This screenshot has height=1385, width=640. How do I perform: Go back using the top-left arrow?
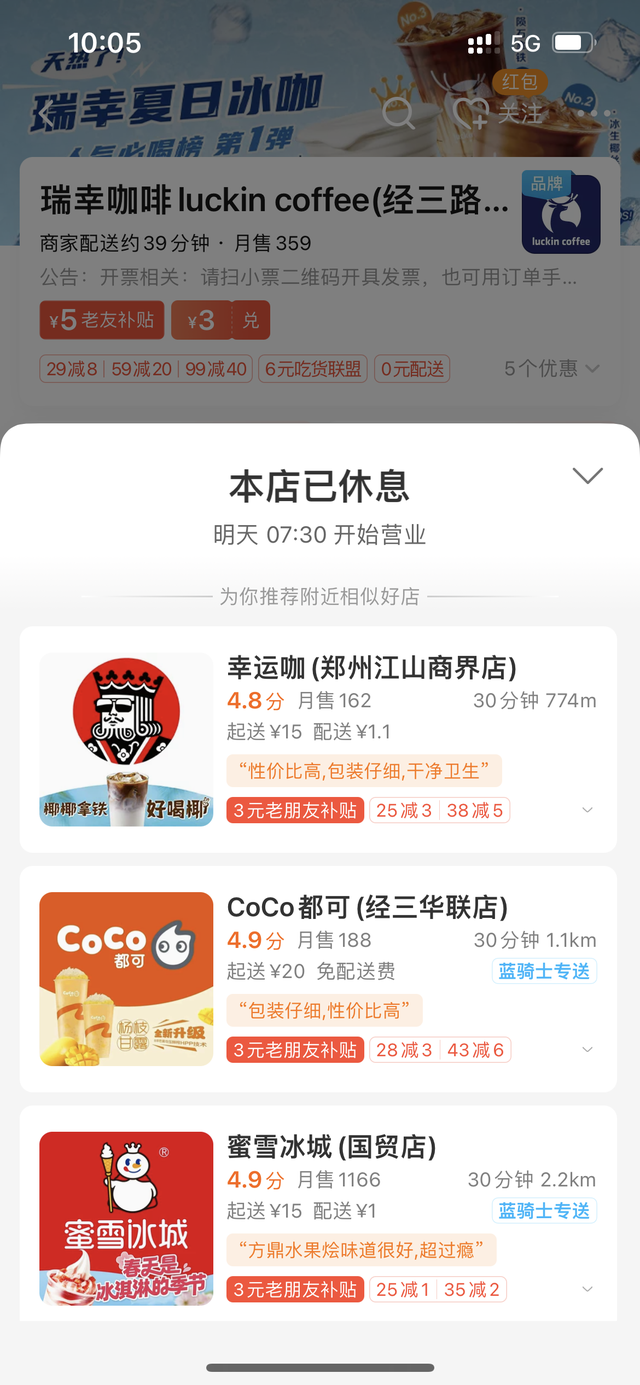click(x=45, y=115)
